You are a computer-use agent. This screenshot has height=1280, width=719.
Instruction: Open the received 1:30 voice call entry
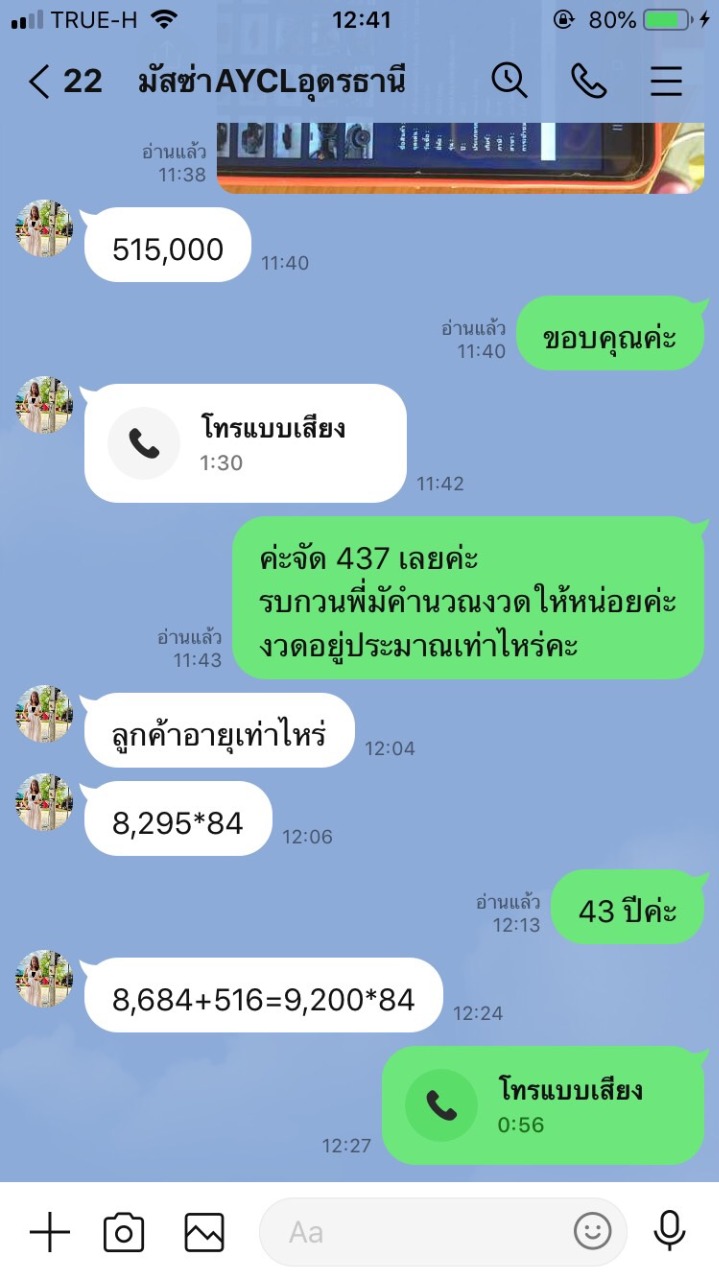(245, 443)
